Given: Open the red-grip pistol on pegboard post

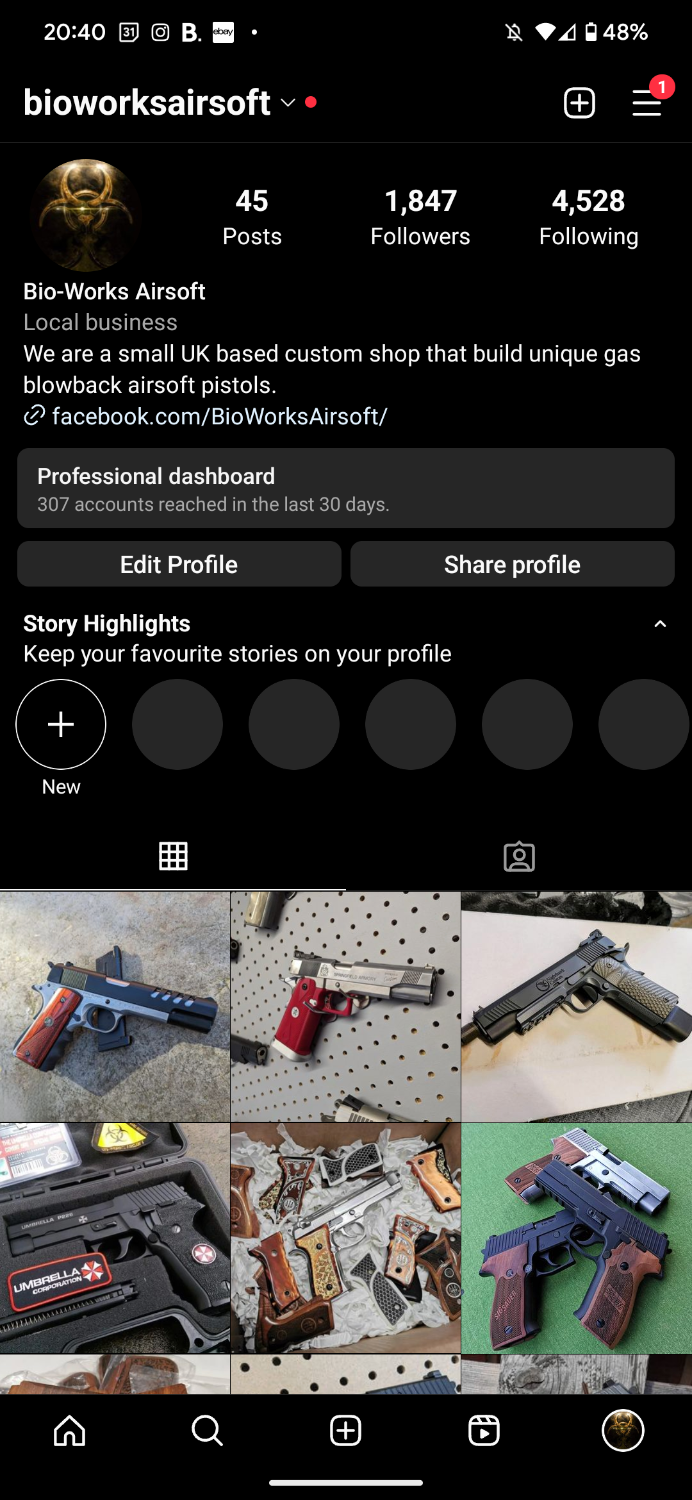Looking at the screenshot, I should pos(346,1006).
